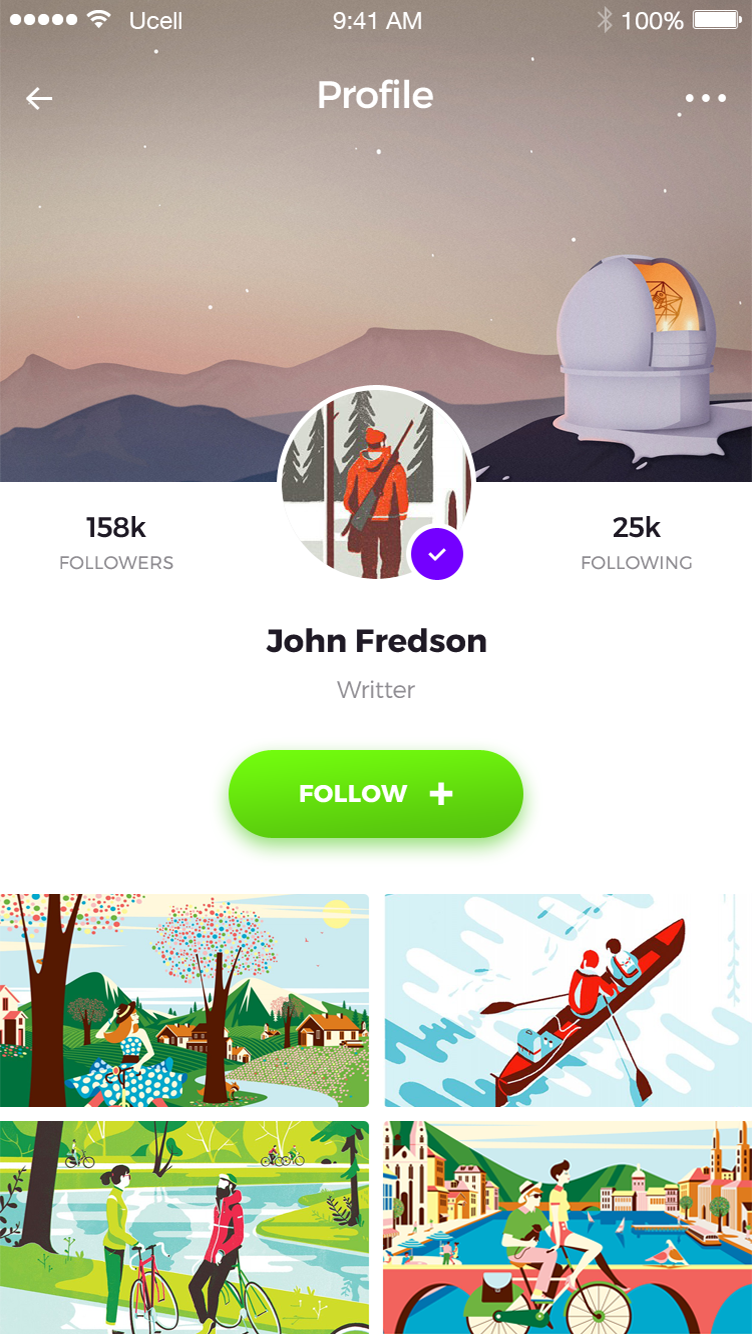This screenshot has height=1334, width=752.
Task: Go back using the arrow icon
Action: pos(39,98)
